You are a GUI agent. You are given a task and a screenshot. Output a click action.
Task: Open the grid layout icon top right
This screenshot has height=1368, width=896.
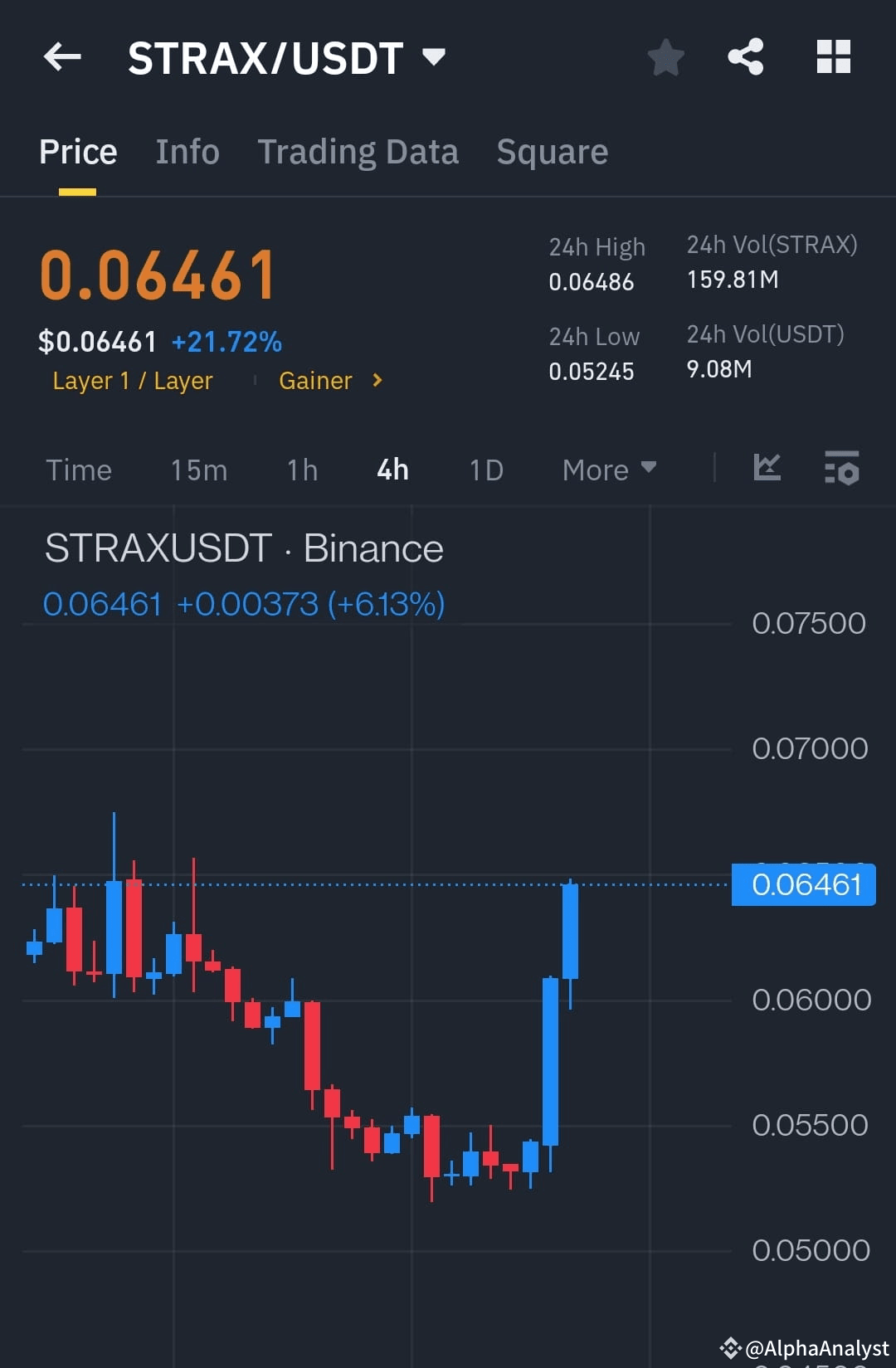point(833,56)
